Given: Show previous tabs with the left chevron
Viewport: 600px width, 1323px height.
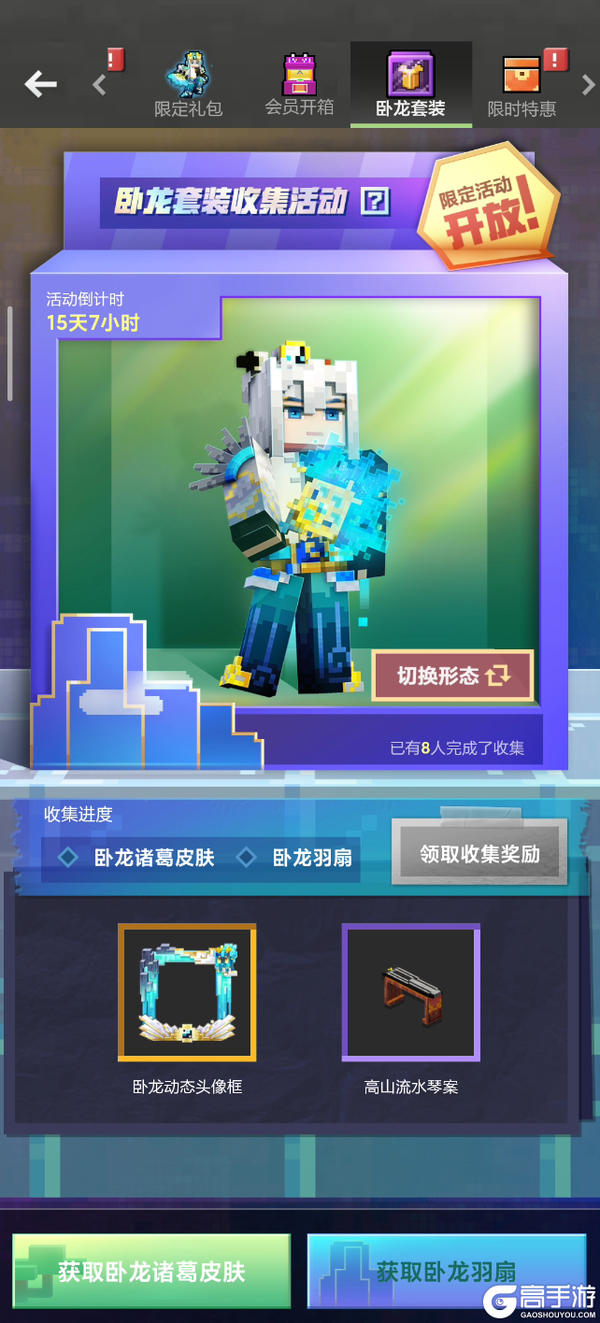Looking at the screenshot, I should pyautogui.click(x=99, y=85).
